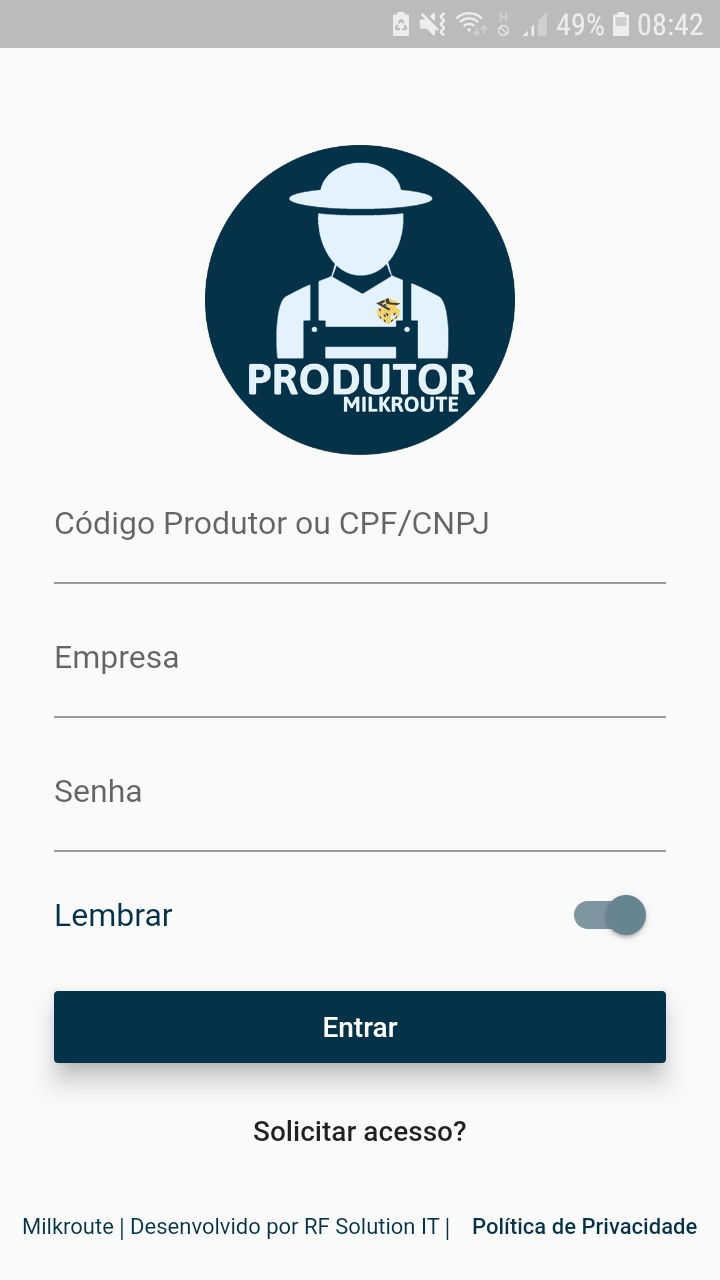Tap the Wi-Fi icon in status bar
Viewport: 720px width, 1280px height.
tap(470, 22)
